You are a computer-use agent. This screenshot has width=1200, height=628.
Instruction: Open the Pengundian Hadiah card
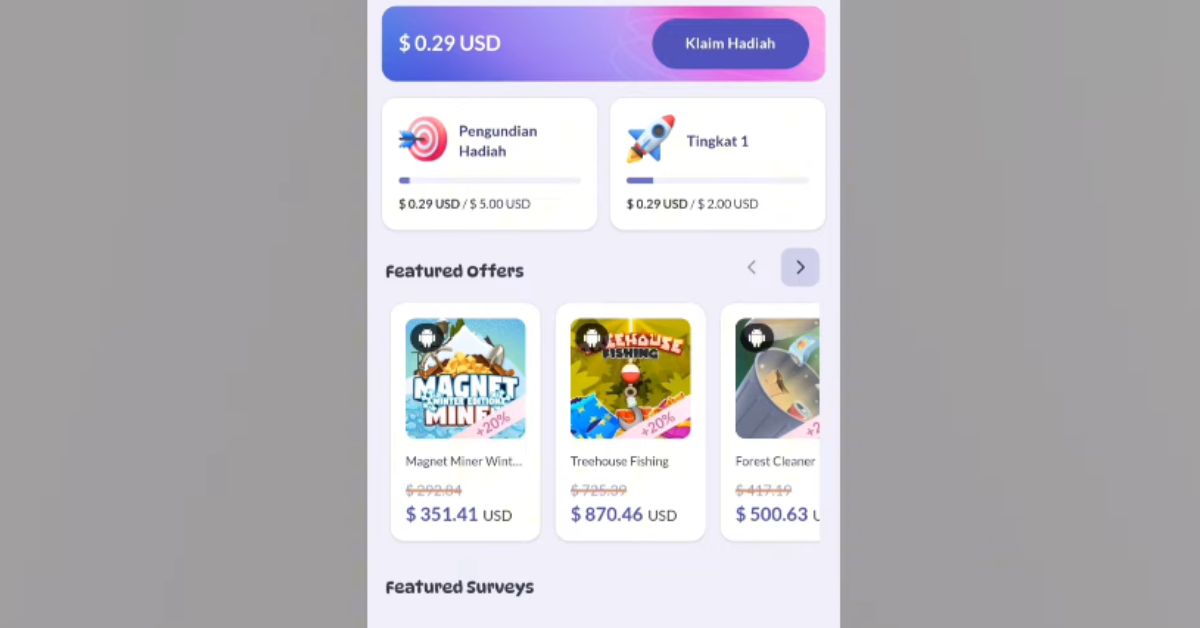coord(489,163)
